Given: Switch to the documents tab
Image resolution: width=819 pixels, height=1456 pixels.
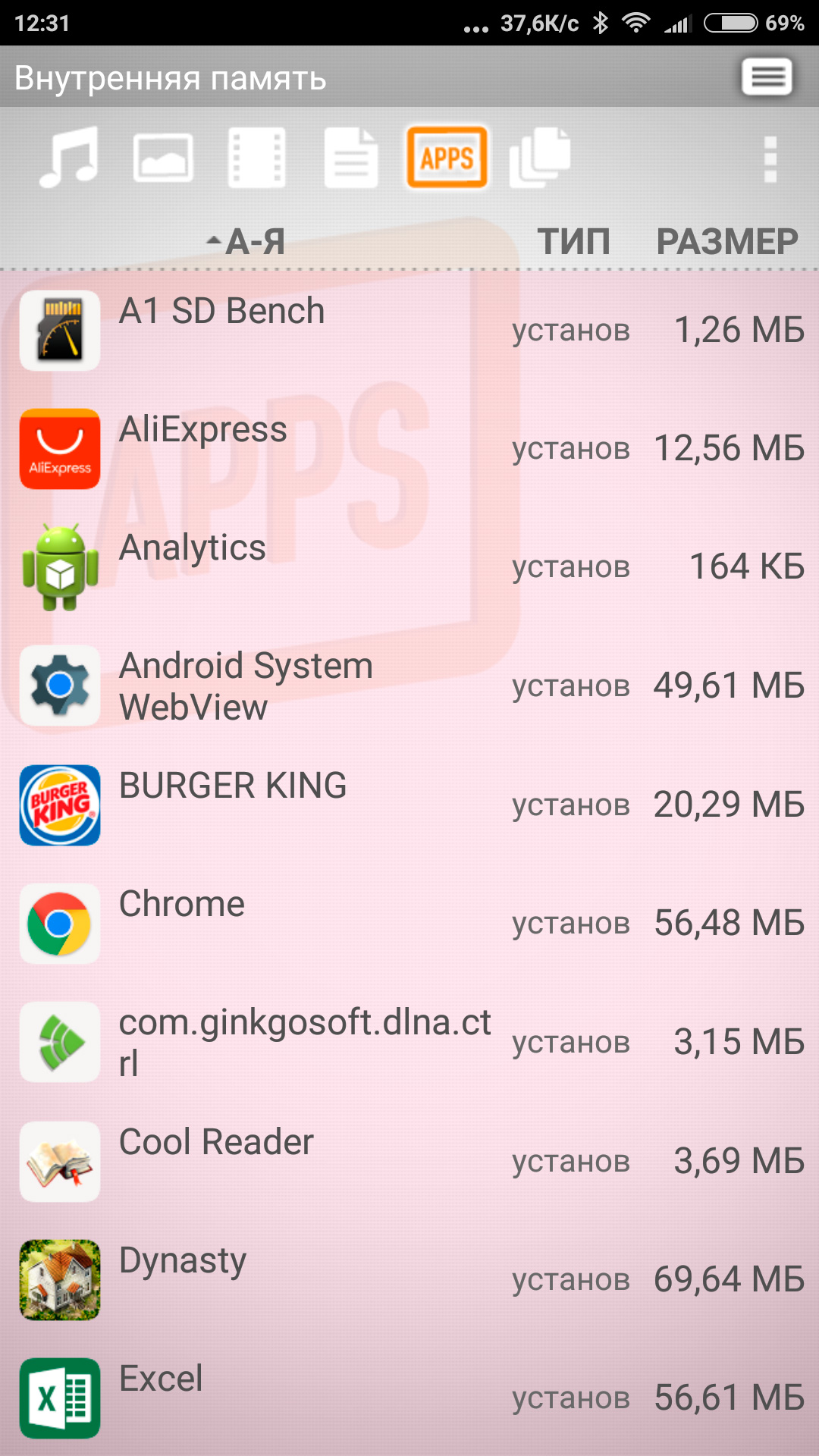Looking at the screenshot, I should pos(351,158).
